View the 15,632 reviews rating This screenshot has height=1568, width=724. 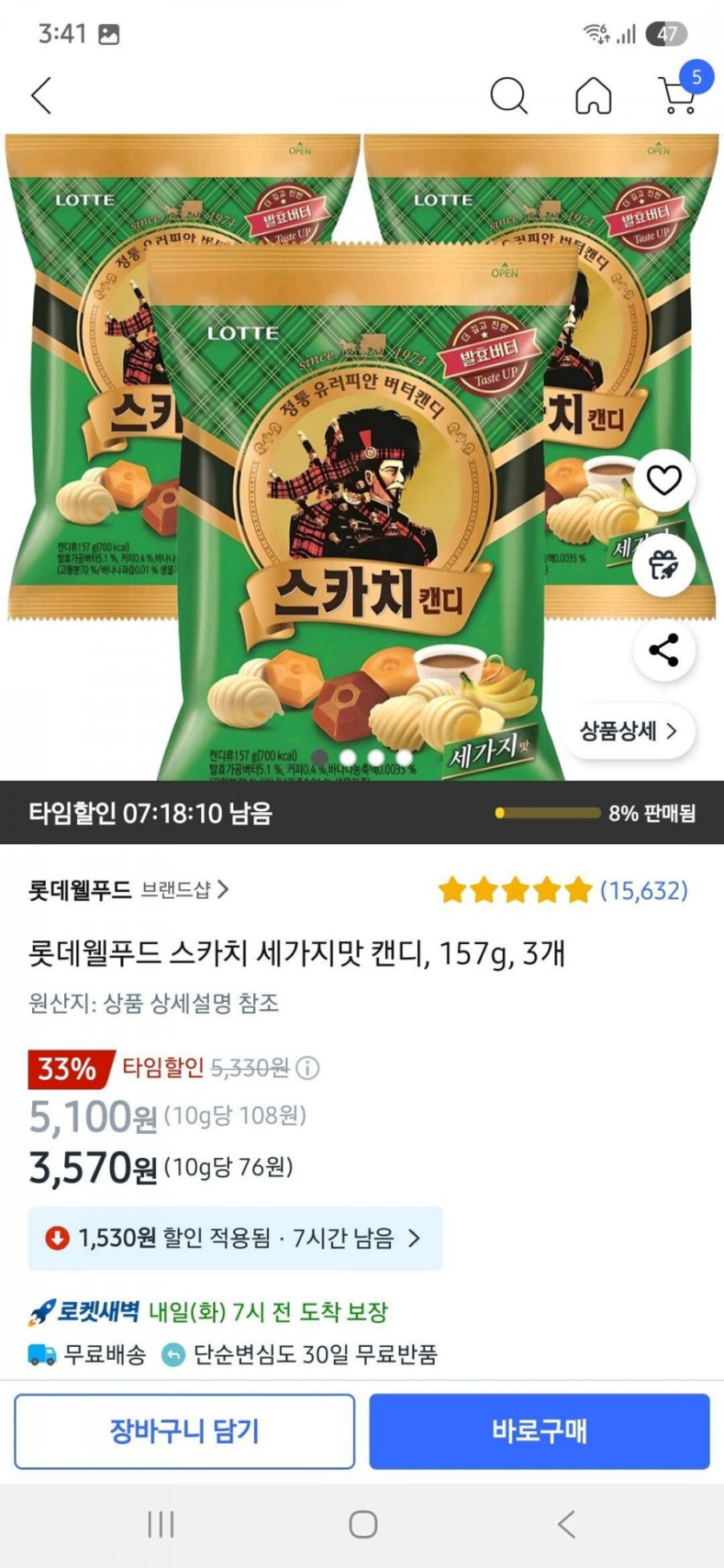[562, 890]
